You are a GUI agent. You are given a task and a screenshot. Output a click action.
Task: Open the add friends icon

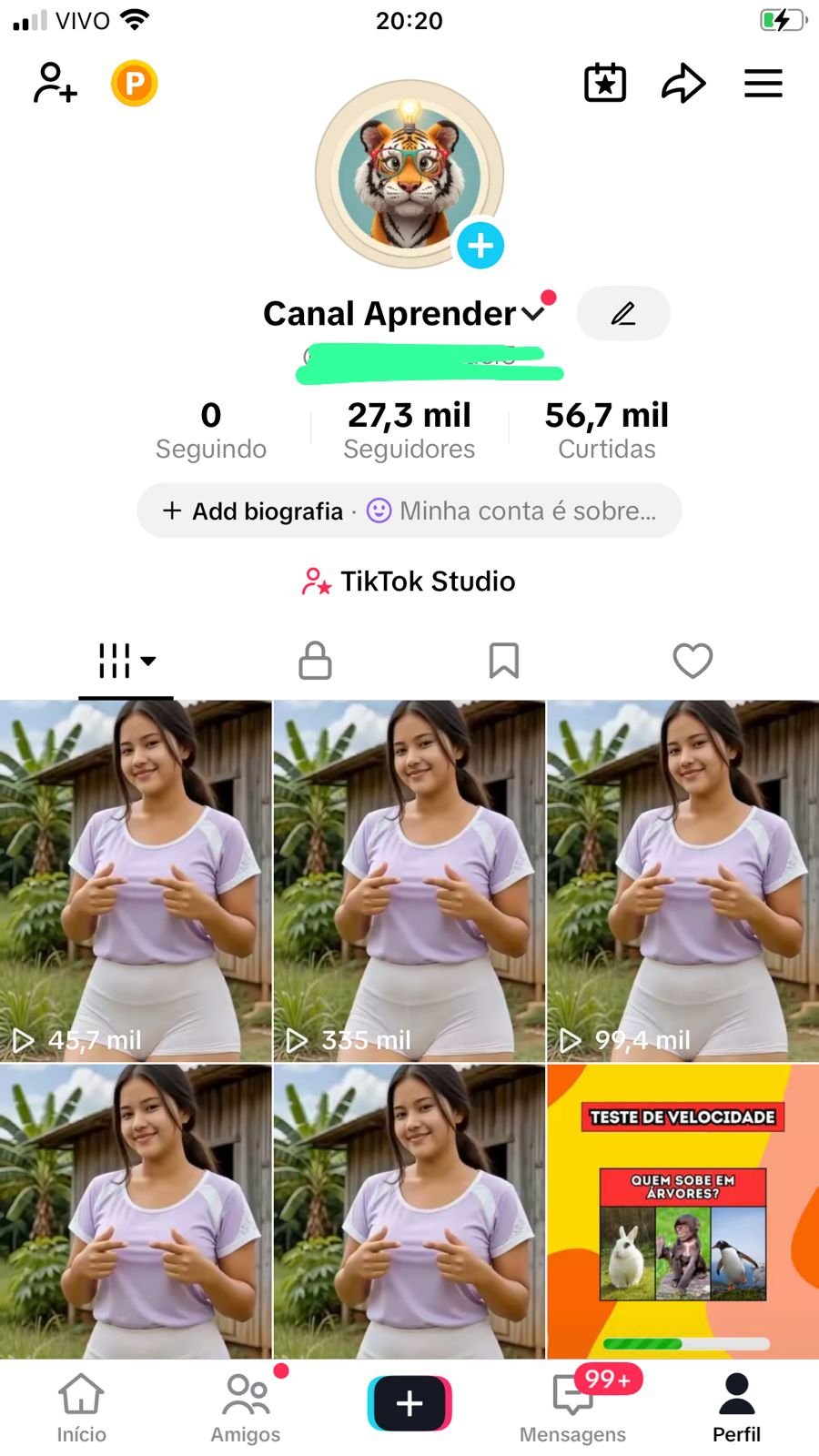click(x=55, y=83)
